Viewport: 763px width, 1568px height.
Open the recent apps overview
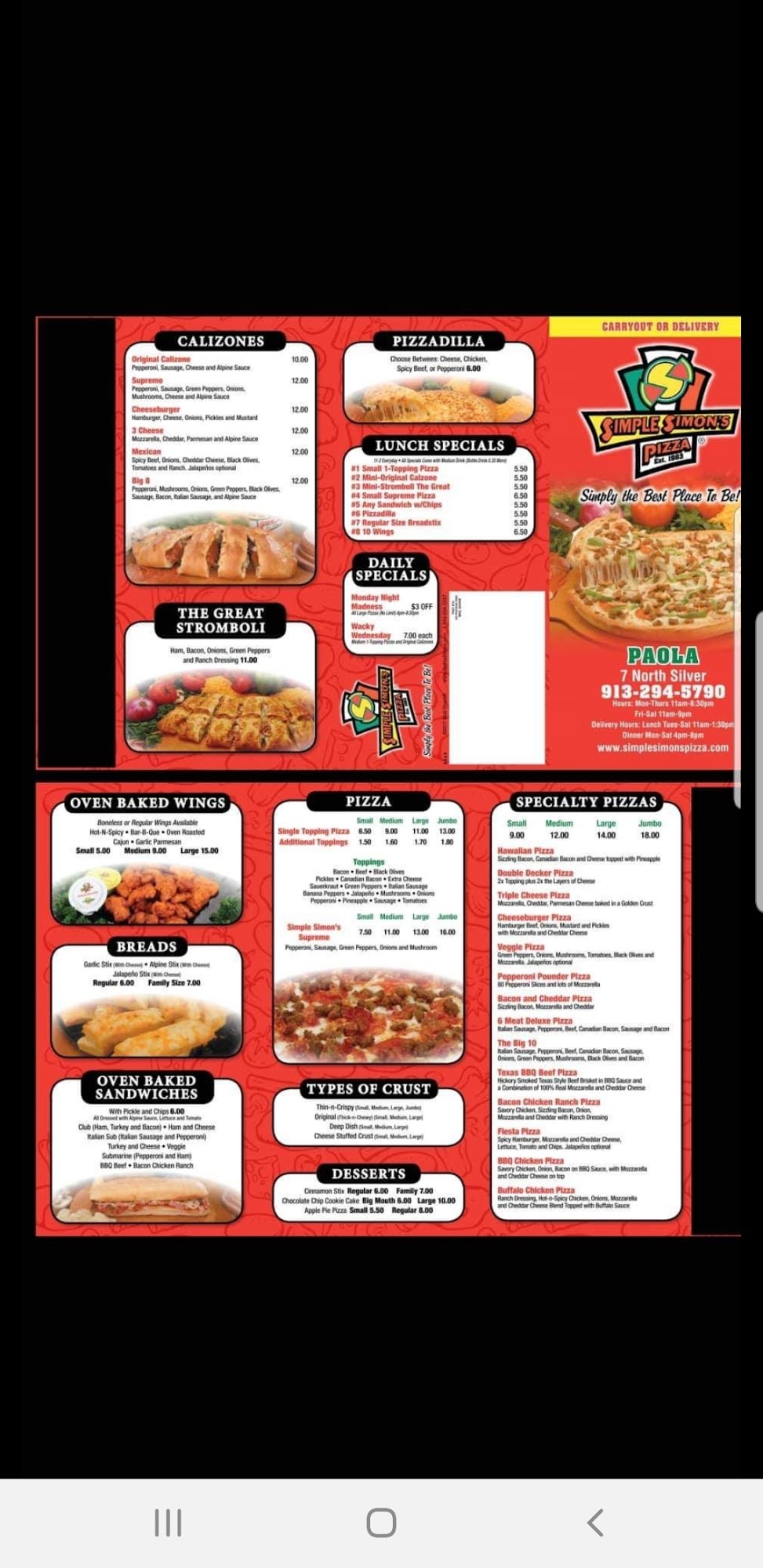tap(168, 1523)
